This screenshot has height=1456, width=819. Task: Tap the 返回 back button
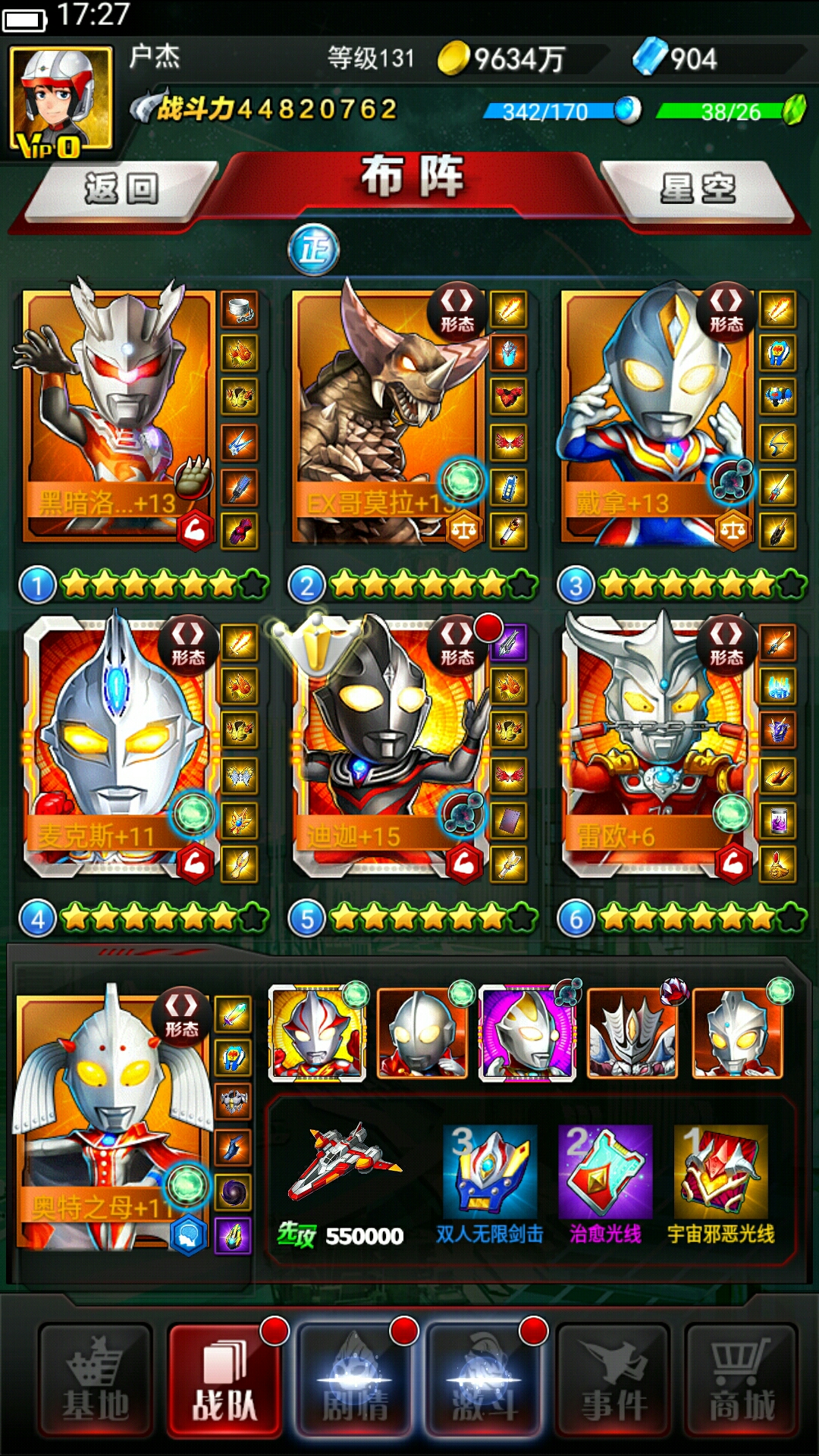click(x=120, y=190)
